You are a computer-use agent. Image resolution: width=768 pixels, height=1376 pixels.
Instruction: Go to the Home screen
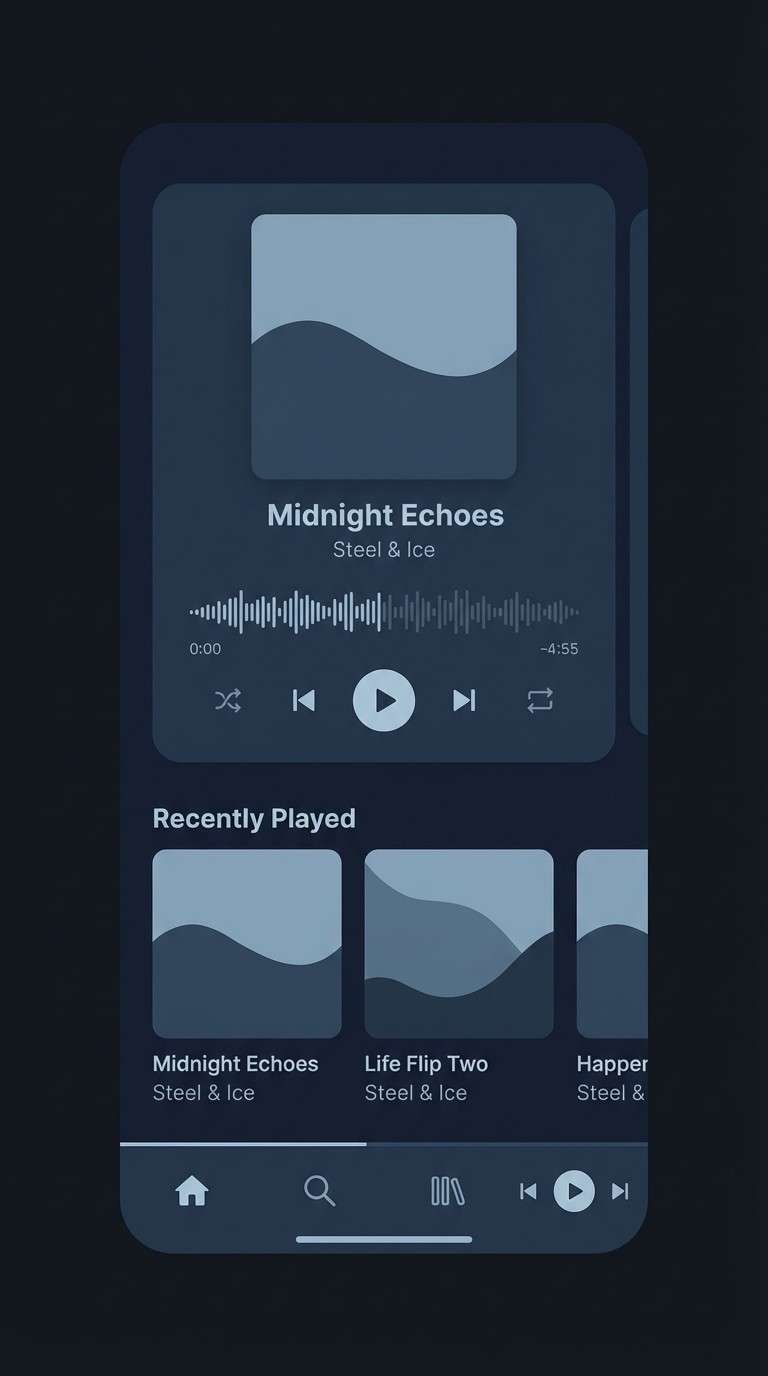(x=193, y=1191)
